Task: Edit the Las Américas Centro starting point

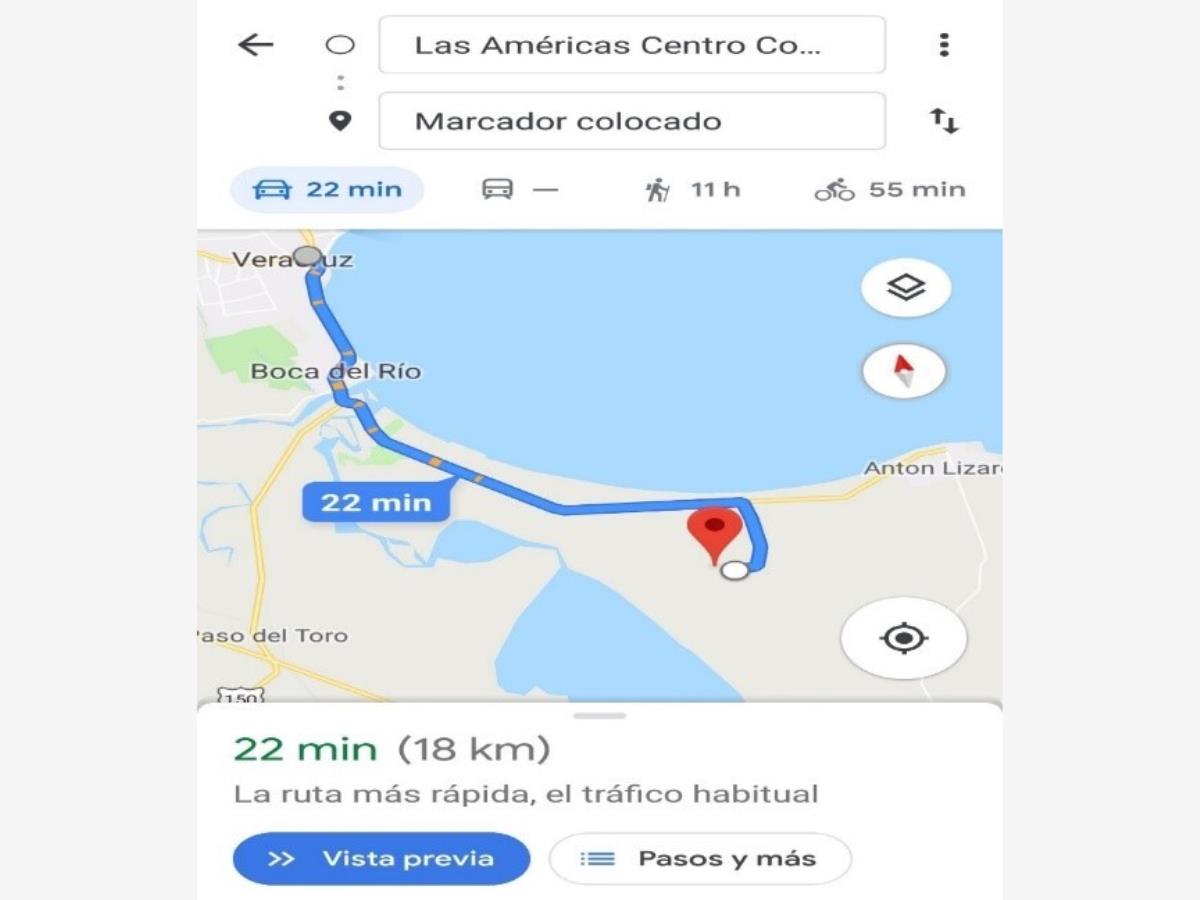Action: [x=632, y=45]
